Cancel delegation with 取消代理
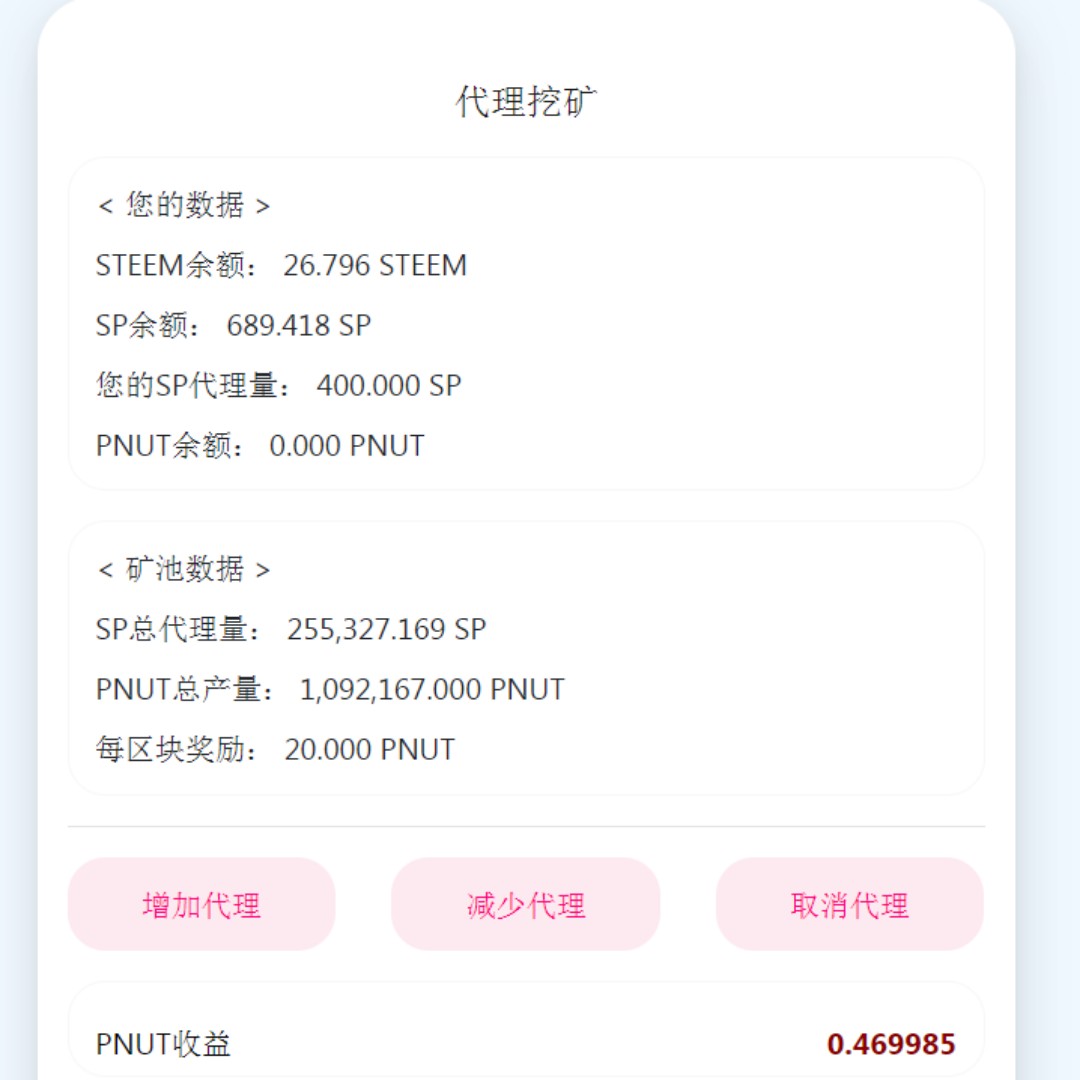The width and height of the screenshot is (1080, 1080). [849, 905]
